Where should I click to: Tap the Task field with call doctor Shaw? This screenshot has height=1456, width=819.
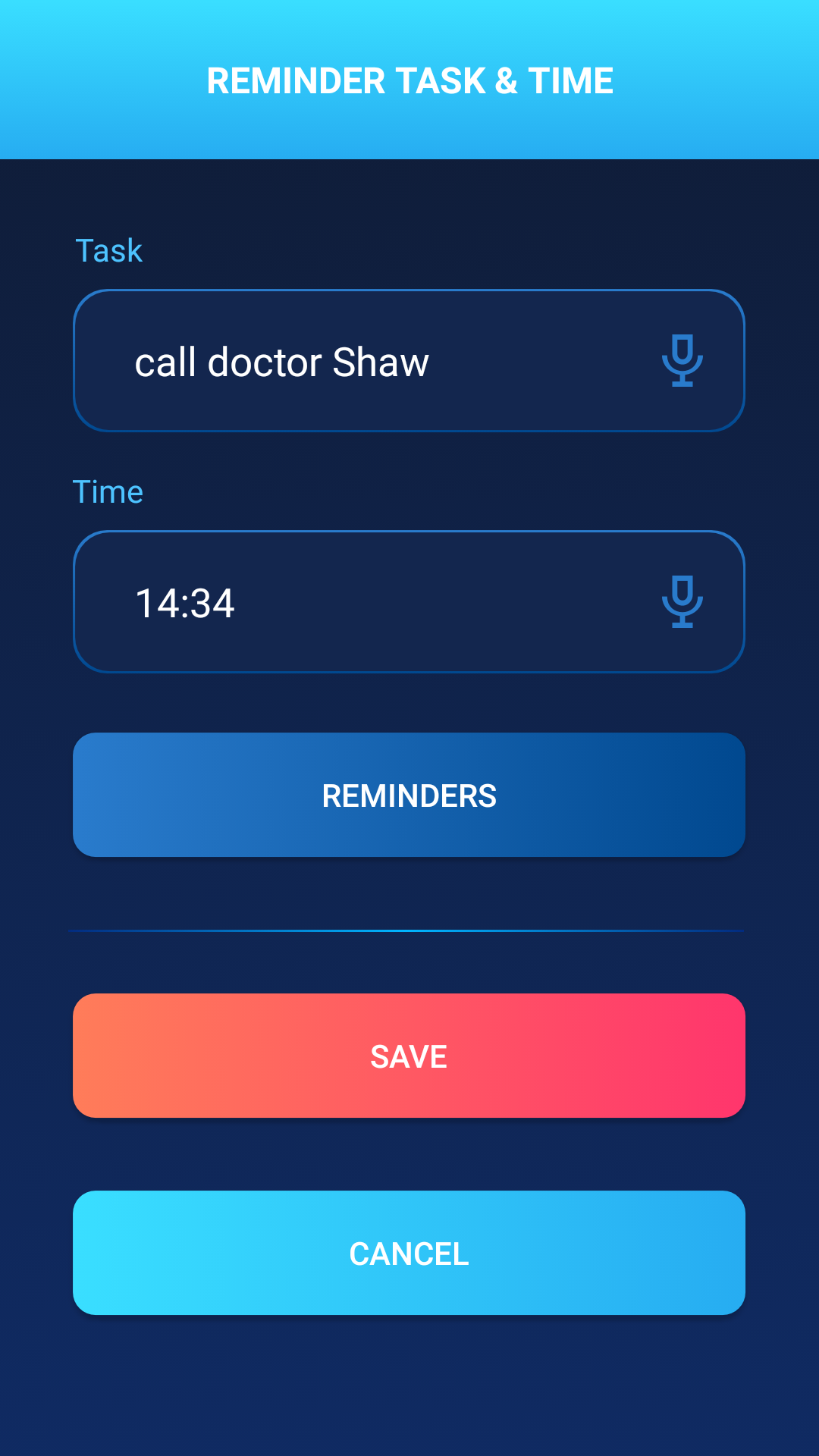(409, 361)
